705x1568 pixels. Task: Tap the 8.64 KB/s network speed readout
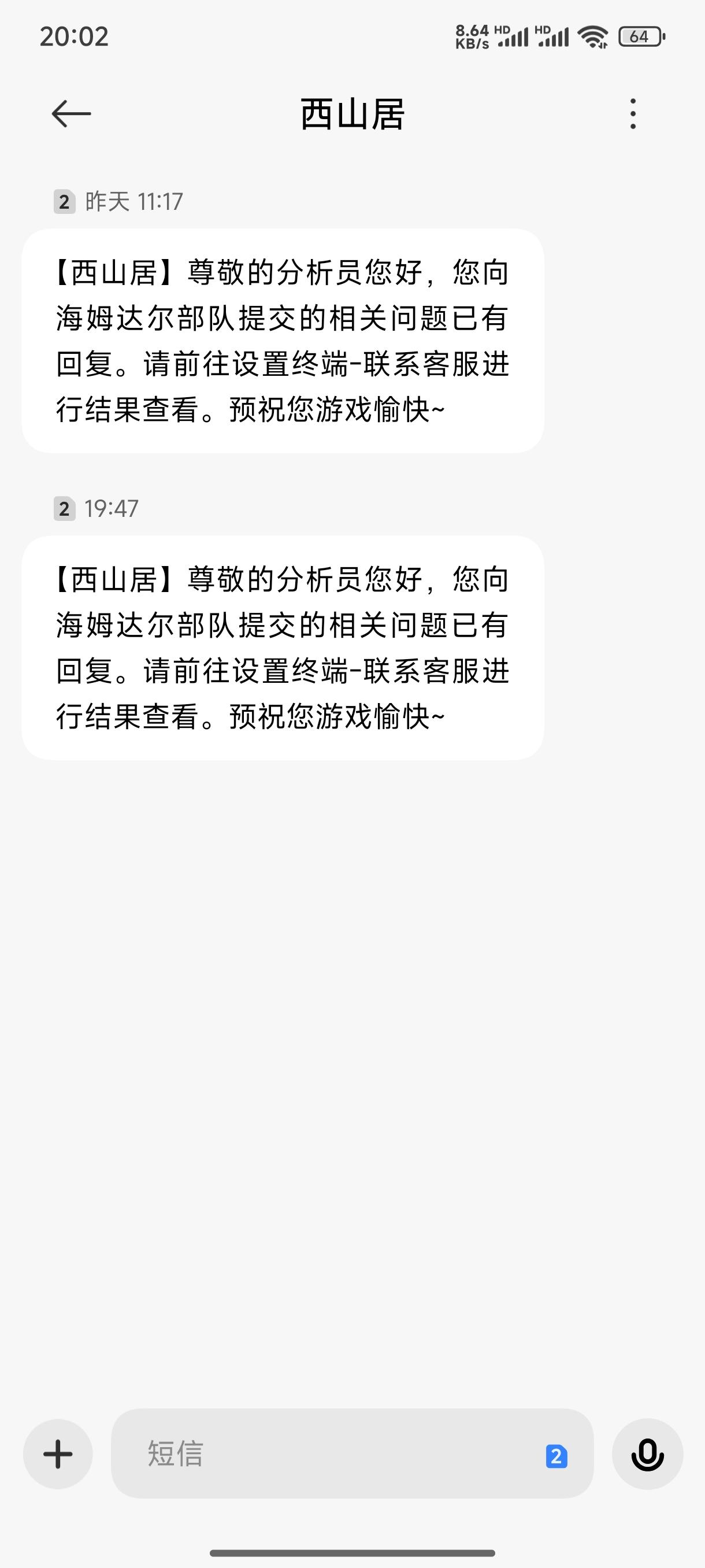coord(472,35)
